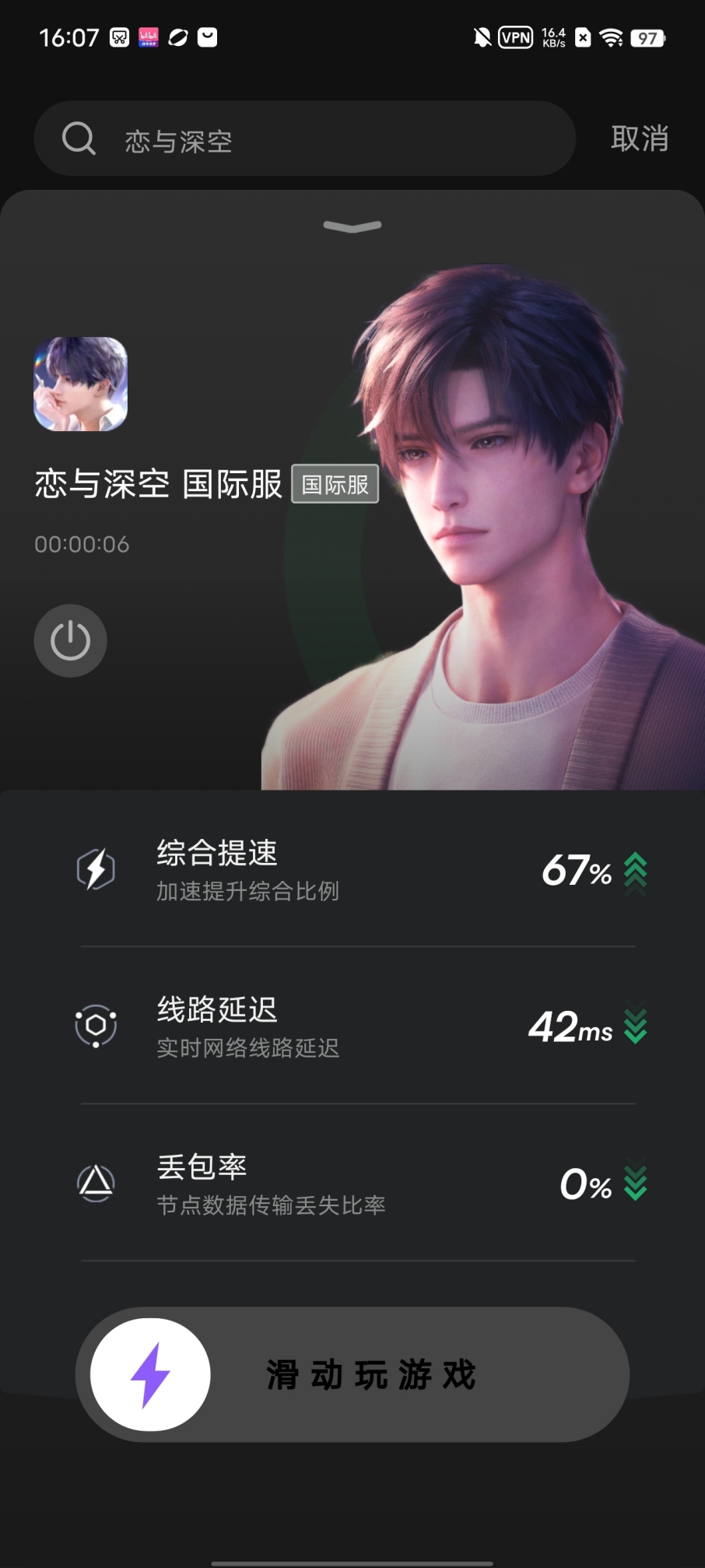Open the 恋与深空 game icon
Viewport: 705px width, 1568px height.
point(81,384)
